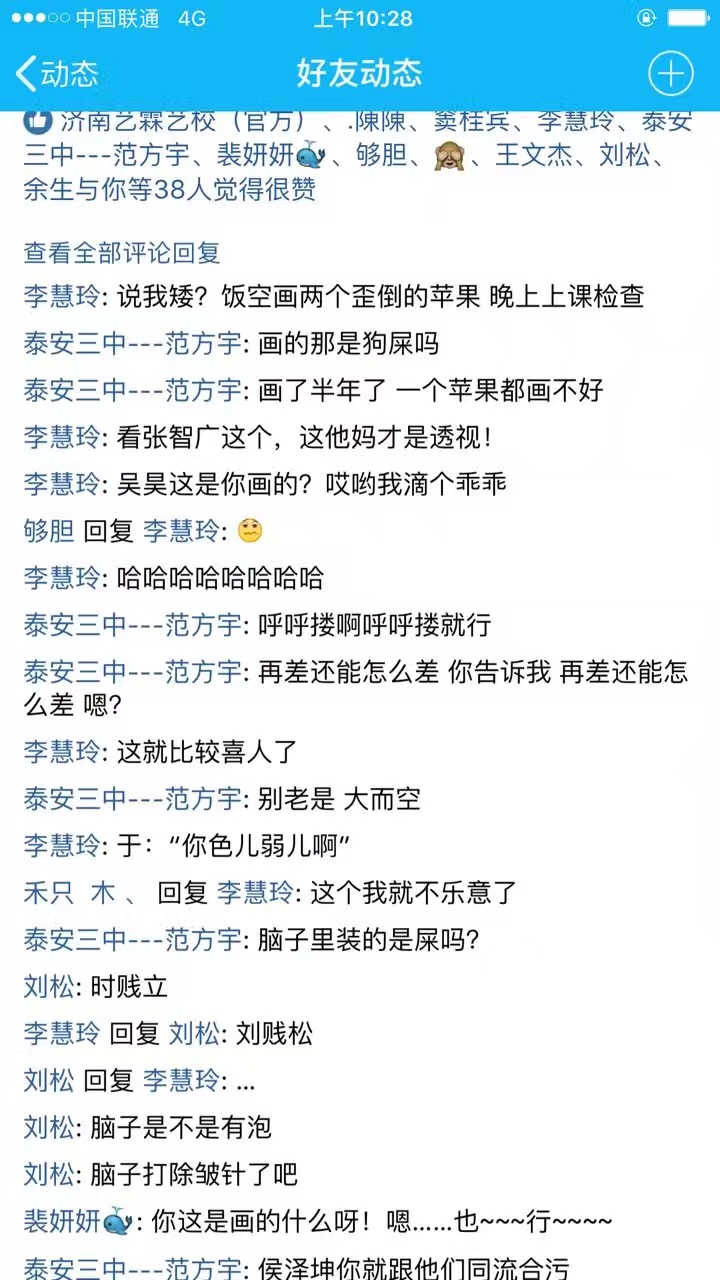The image size is (720, 1280).
Task: Reply to 裴妍妍's comment 你这是画的什么呀
Action: [x=380, y=1221]
